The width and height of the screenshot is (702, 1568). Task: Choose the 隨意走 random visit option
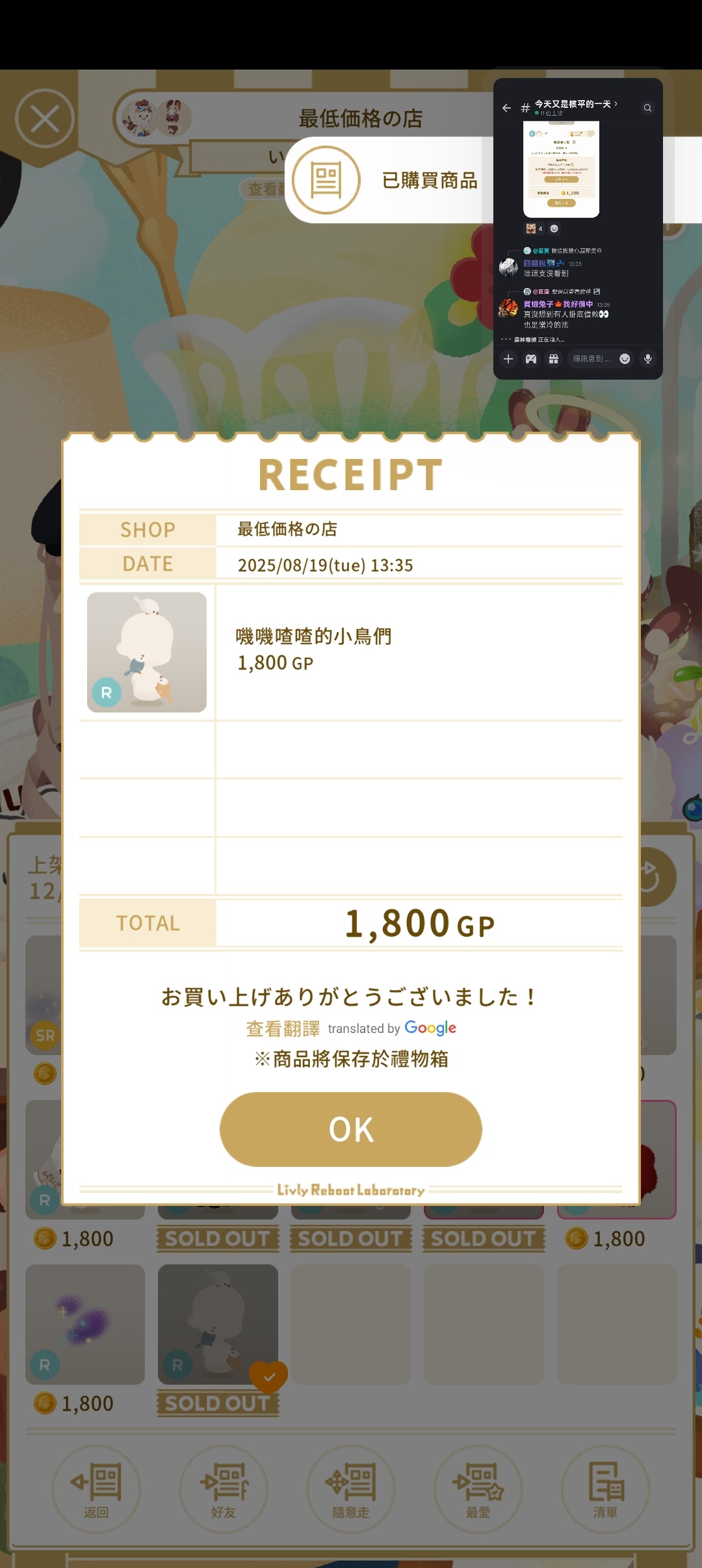pos(351,1489)
